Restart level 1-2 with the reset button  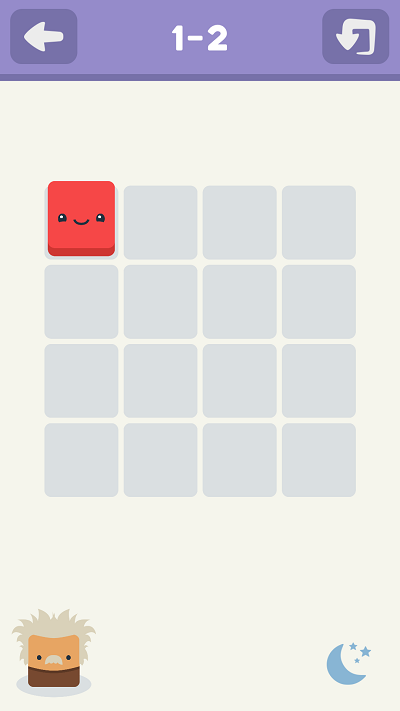(x=356, y=36)
